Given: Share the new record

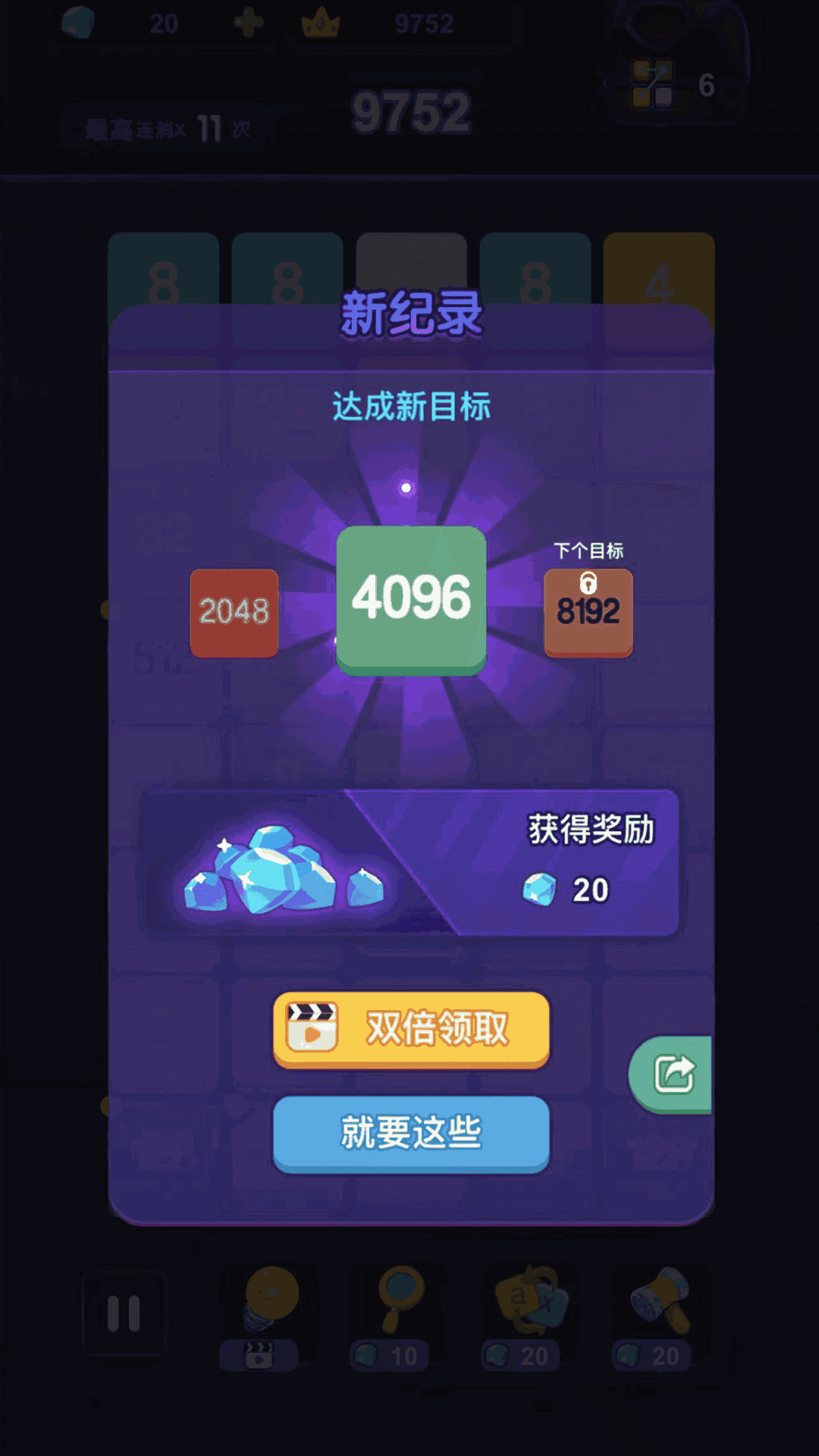Looking at the screenshot, I should (673, 1074).
